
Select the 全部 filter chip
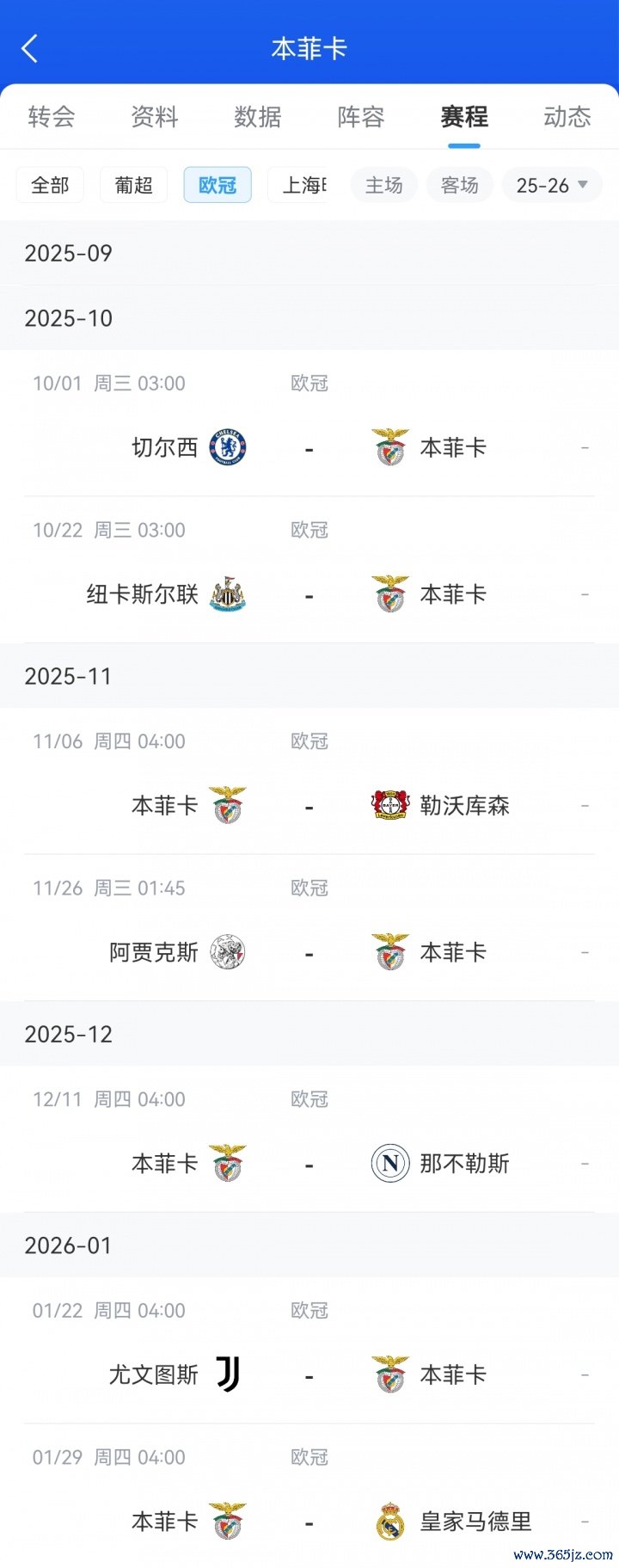coord(50,185)
